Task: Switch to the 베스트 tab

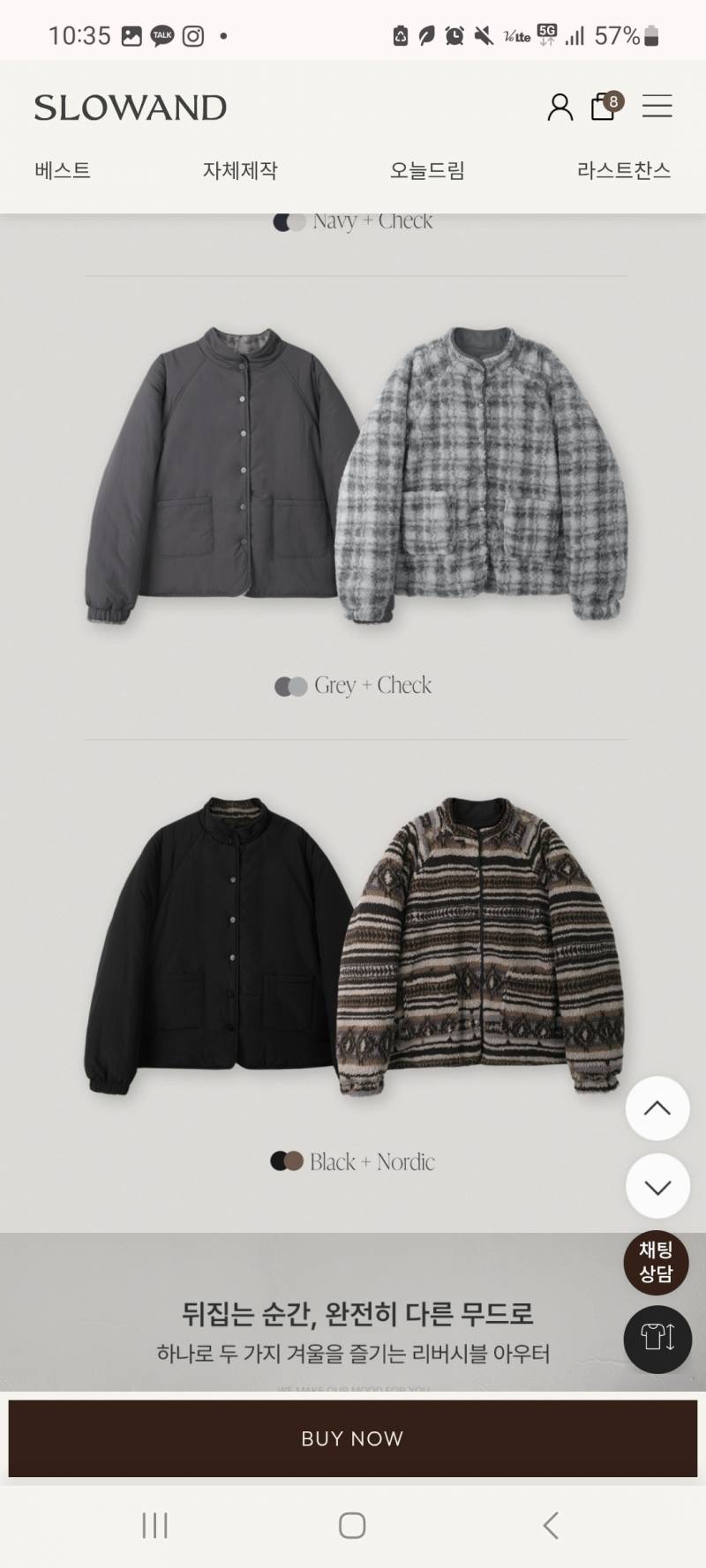Action: pos(63,170)
